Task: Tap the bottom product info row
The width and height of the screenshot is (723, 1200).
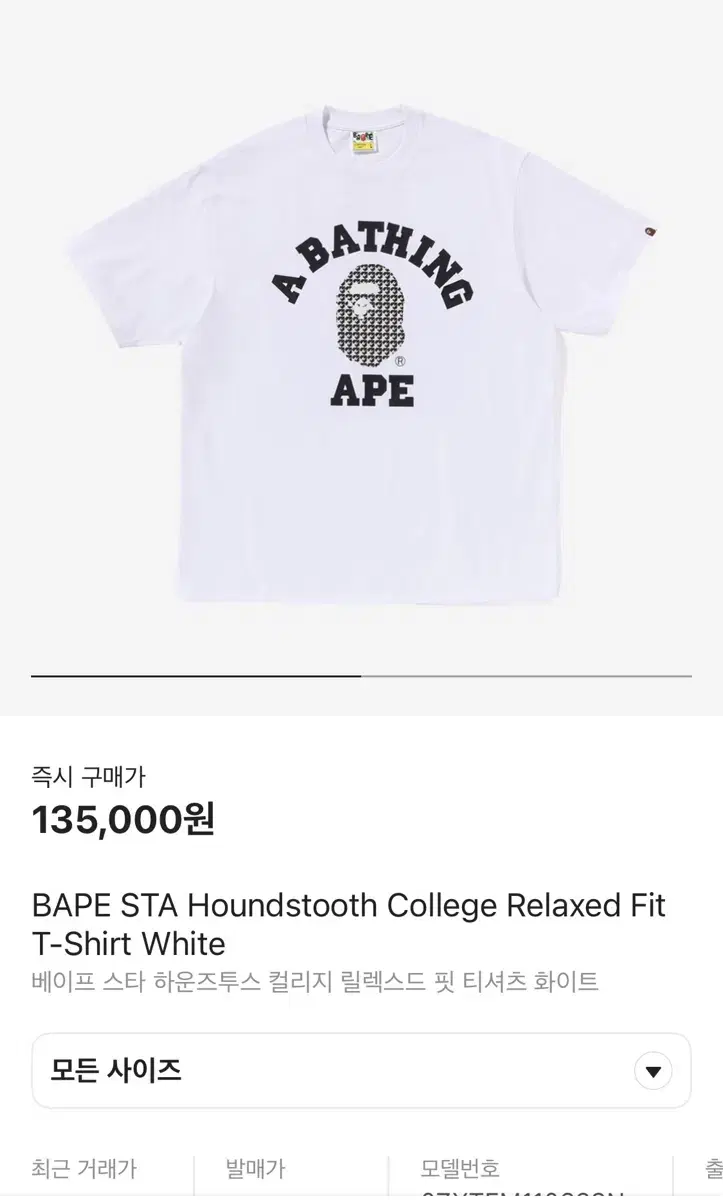Action: click(x=361, y=1168)
